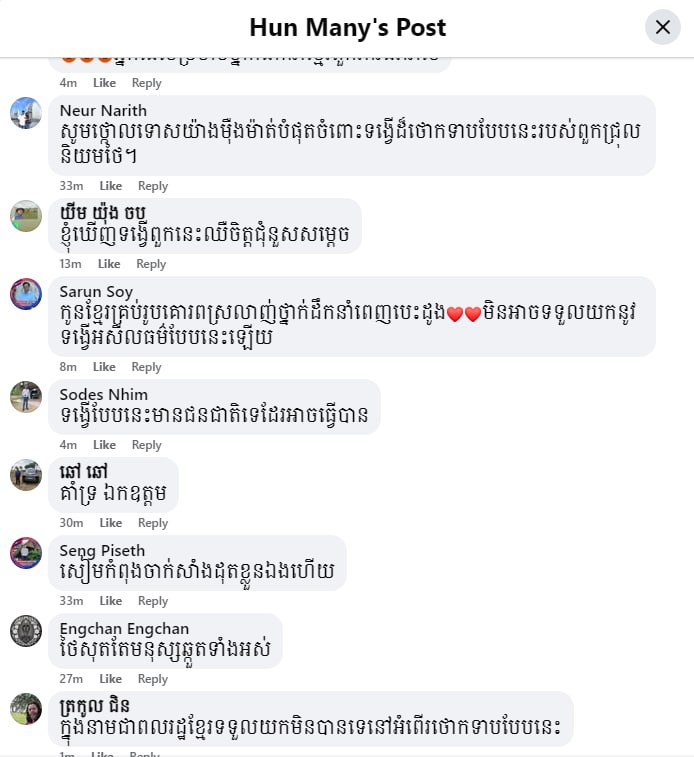Viewport: 694px width, 757px height.
Task: Reply to Neur Narith's comment
Action: coord(153,186)
